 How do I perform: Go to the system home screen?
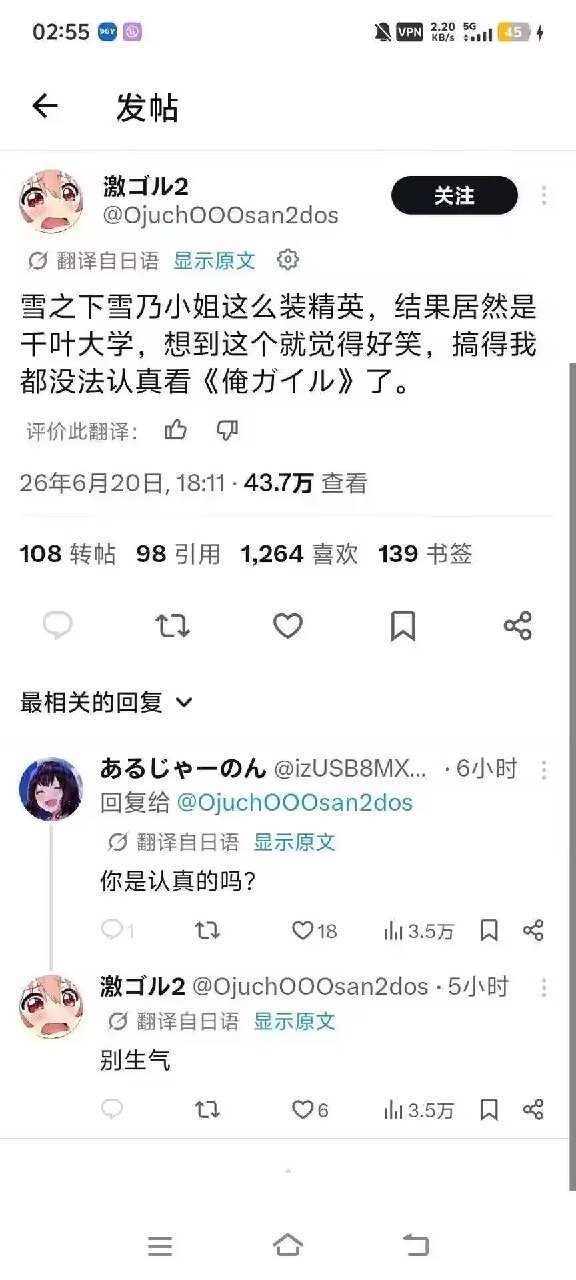[288, 1246]
